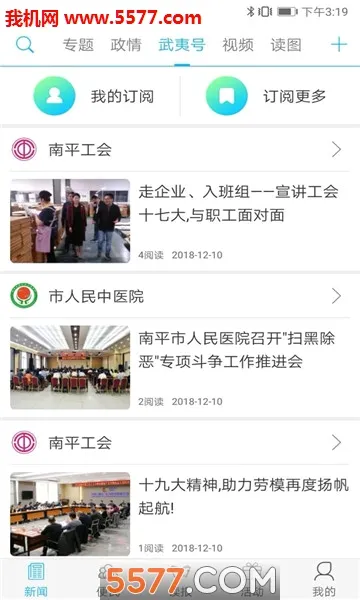Open 订阅更多
The width and height of the screenshot is (360, 600).
tap(266, 96)
